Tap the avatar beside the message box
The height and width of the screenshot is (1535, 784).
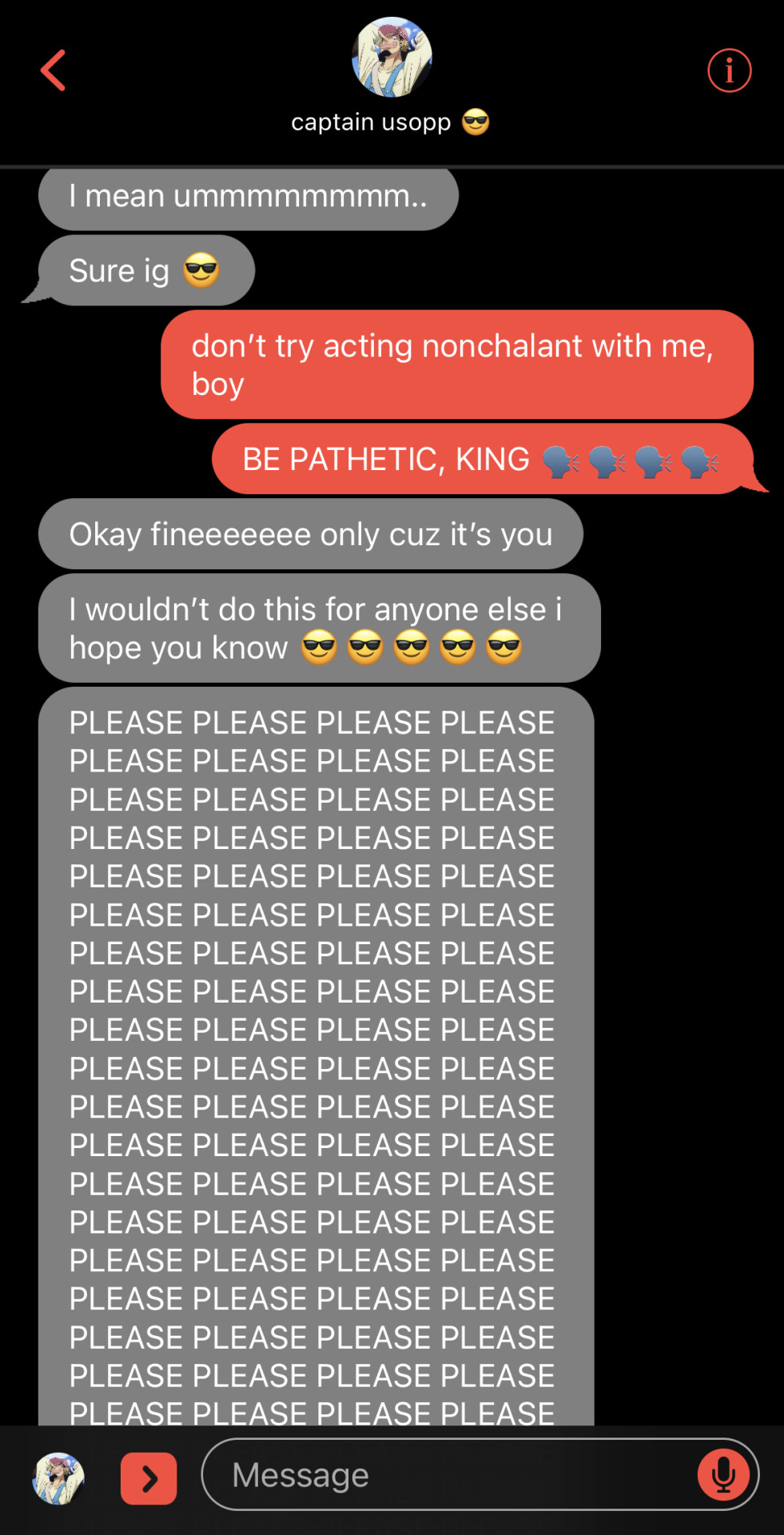pos(58,1478)
